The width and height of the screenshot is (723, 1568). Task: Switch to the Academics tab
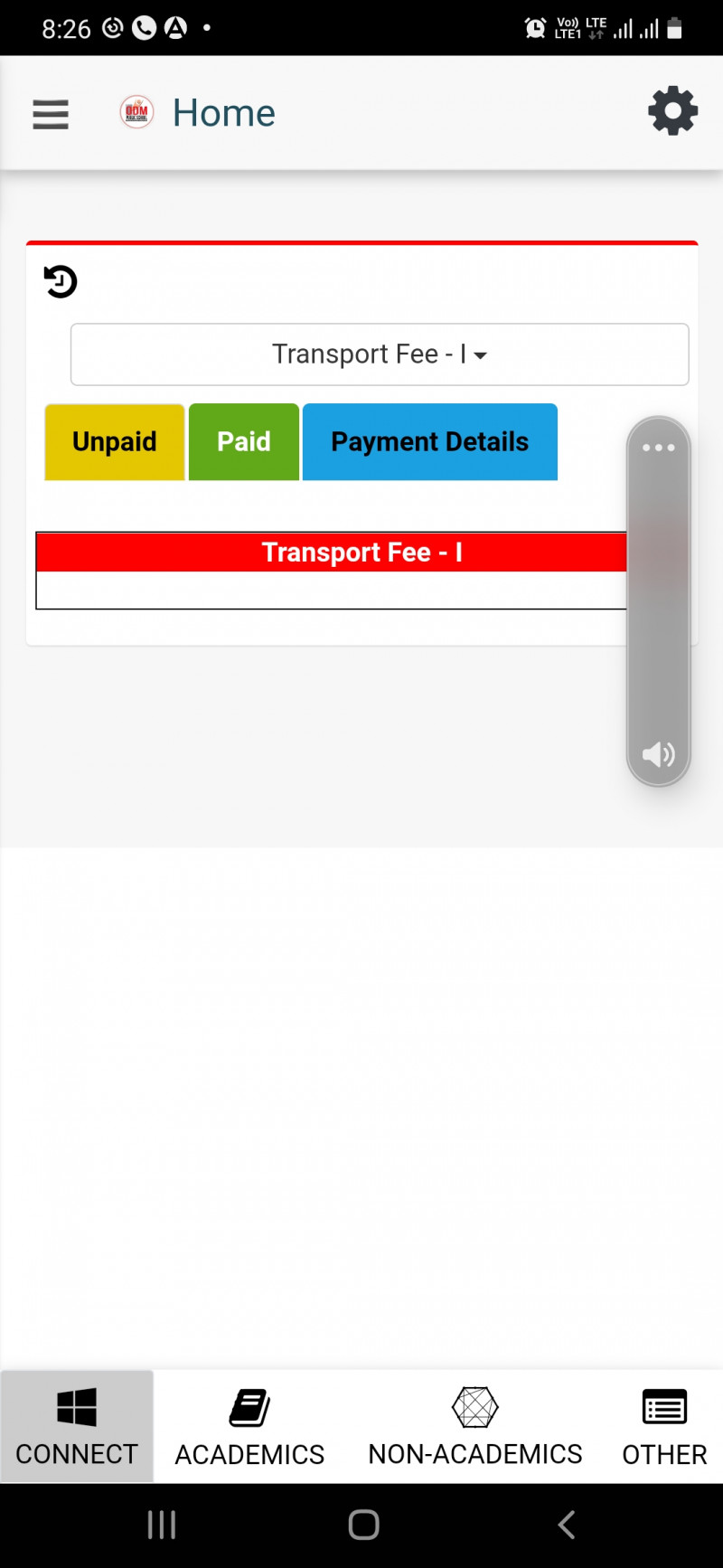[x=249, y=1427]
